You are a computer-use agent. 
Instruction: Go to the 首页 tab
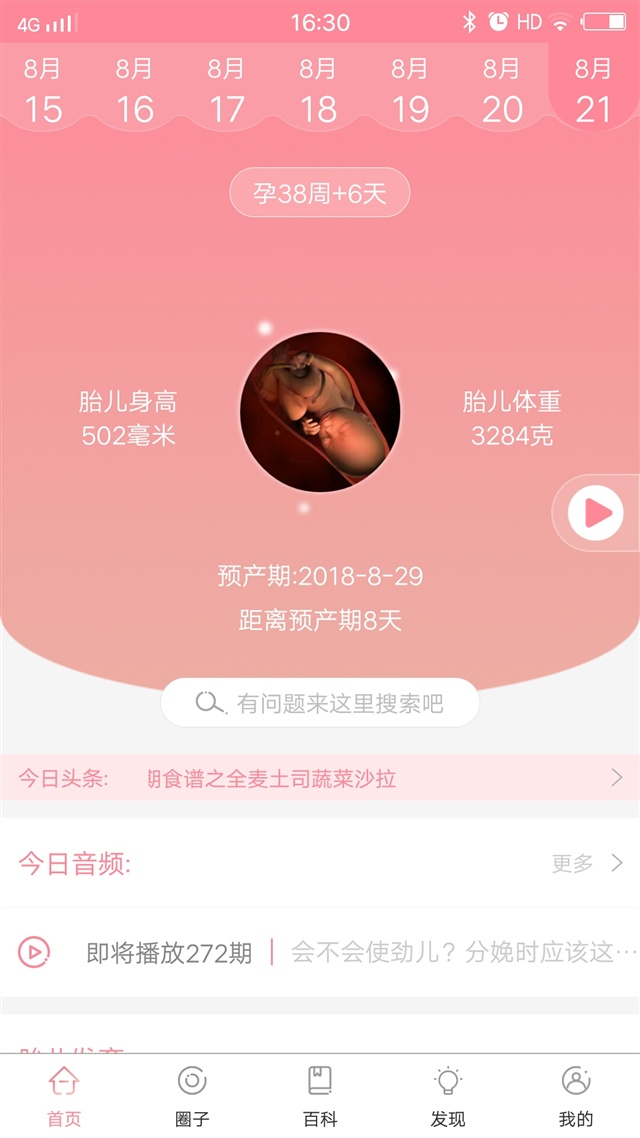64,1096
